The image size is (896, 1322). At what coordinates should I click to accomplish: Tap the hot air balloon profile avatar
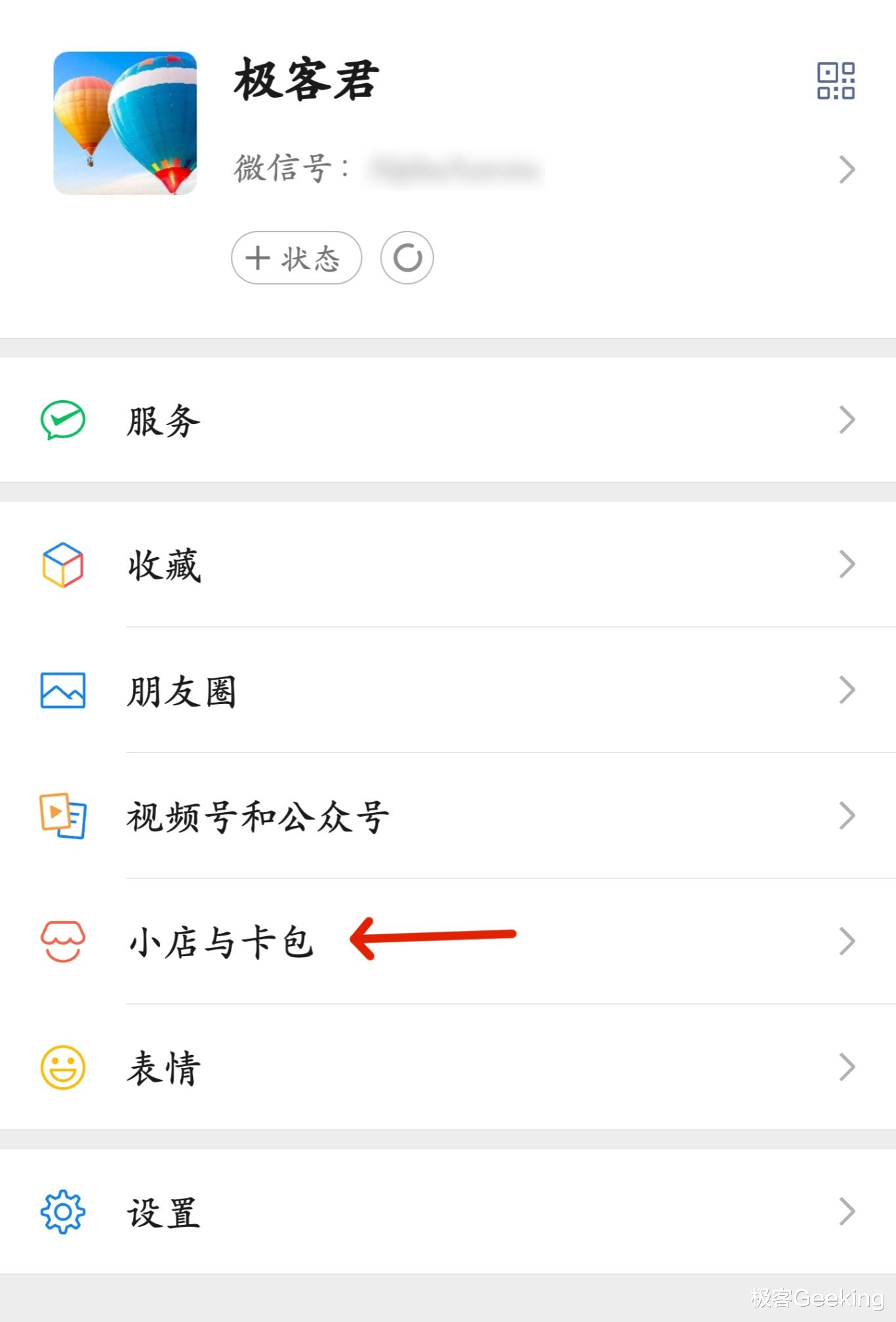coord(125,123)
